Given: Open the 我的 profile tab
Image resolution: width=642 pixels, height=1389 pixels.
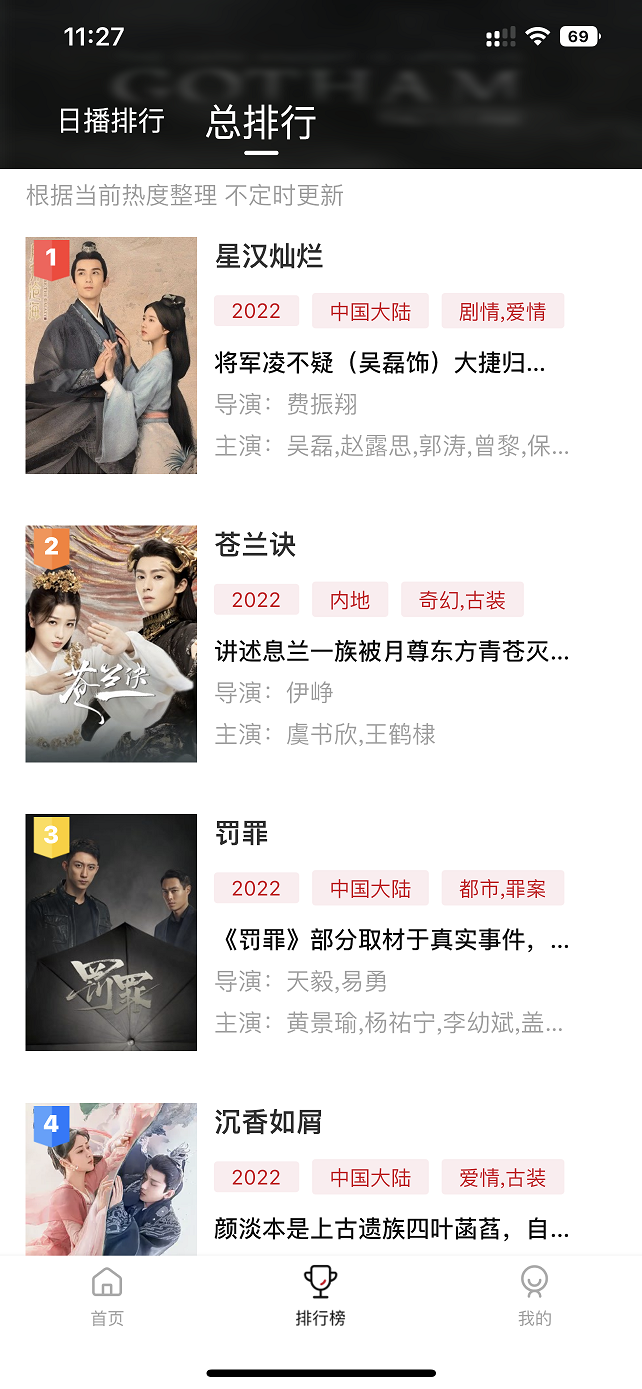Looking at the screenshot, I should [534, 1296].
